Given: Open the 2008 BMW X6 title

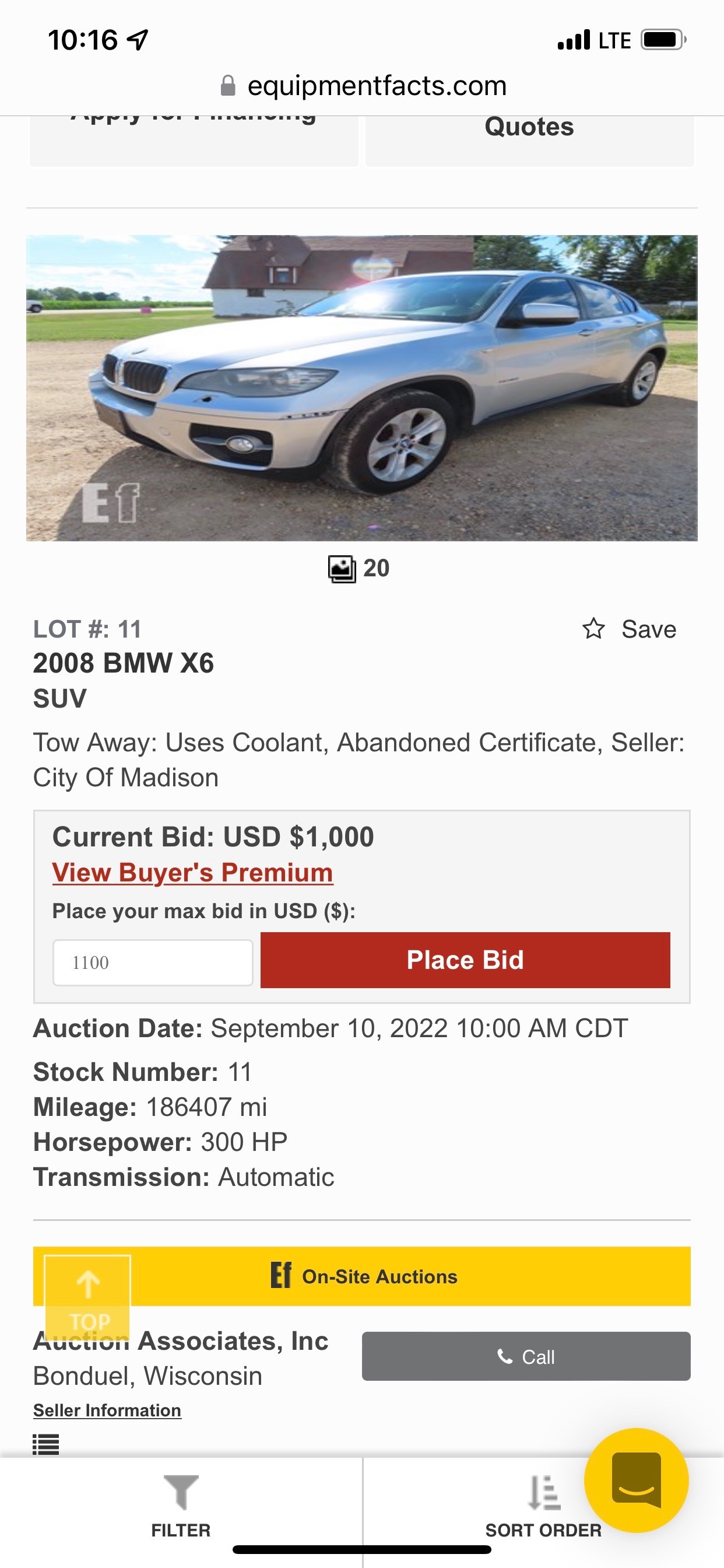Looking at the screenshot, I should click(124, 663).
